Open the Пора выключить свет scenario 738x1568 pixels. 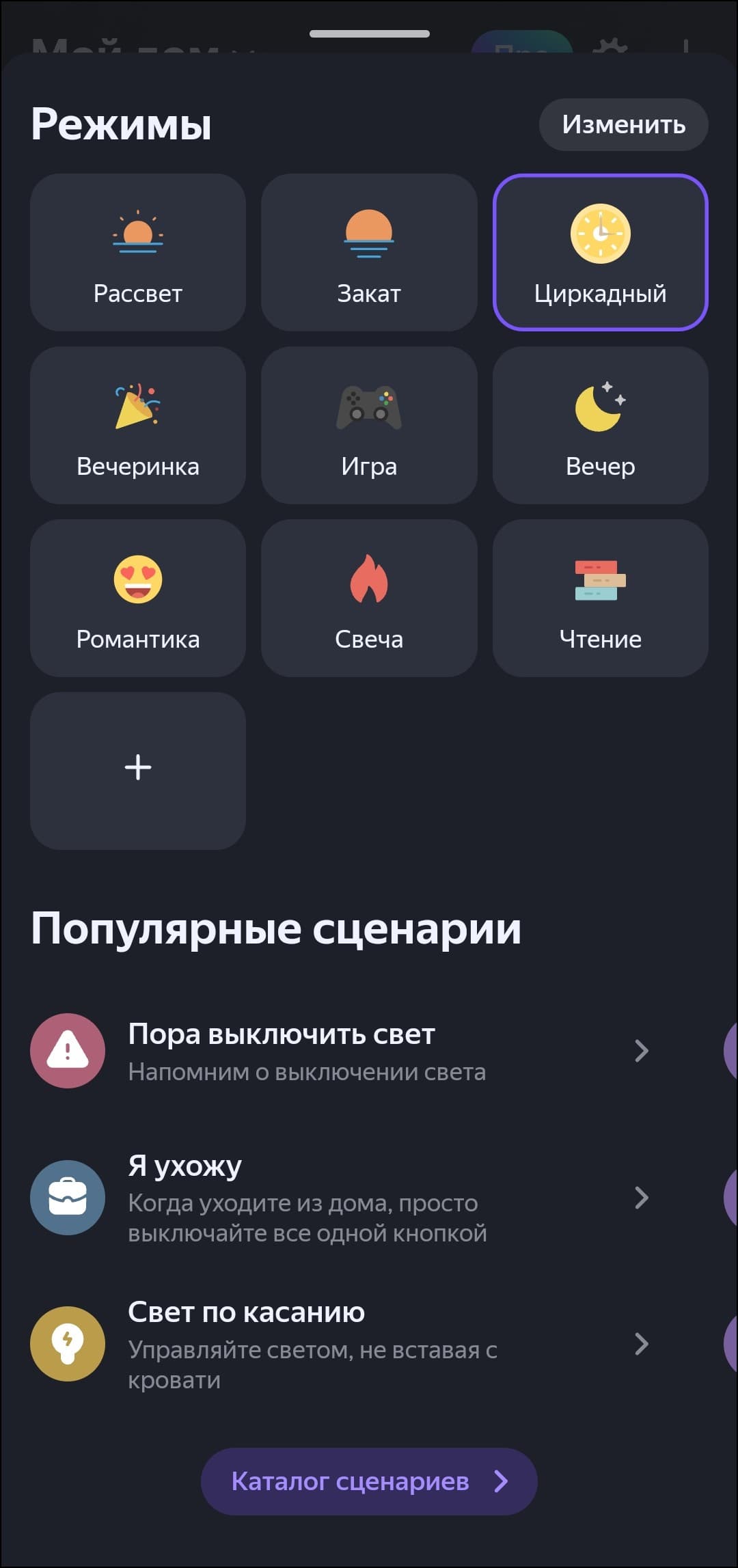tap(340, 1051)
